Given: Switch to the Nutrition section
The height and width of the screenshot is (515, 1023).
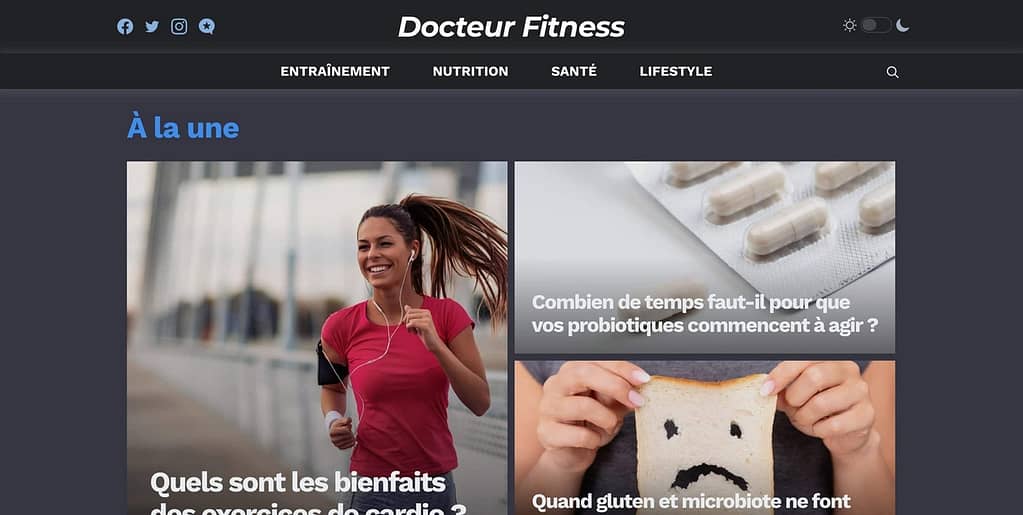Looking at the screenshot, I should (470, 71).
